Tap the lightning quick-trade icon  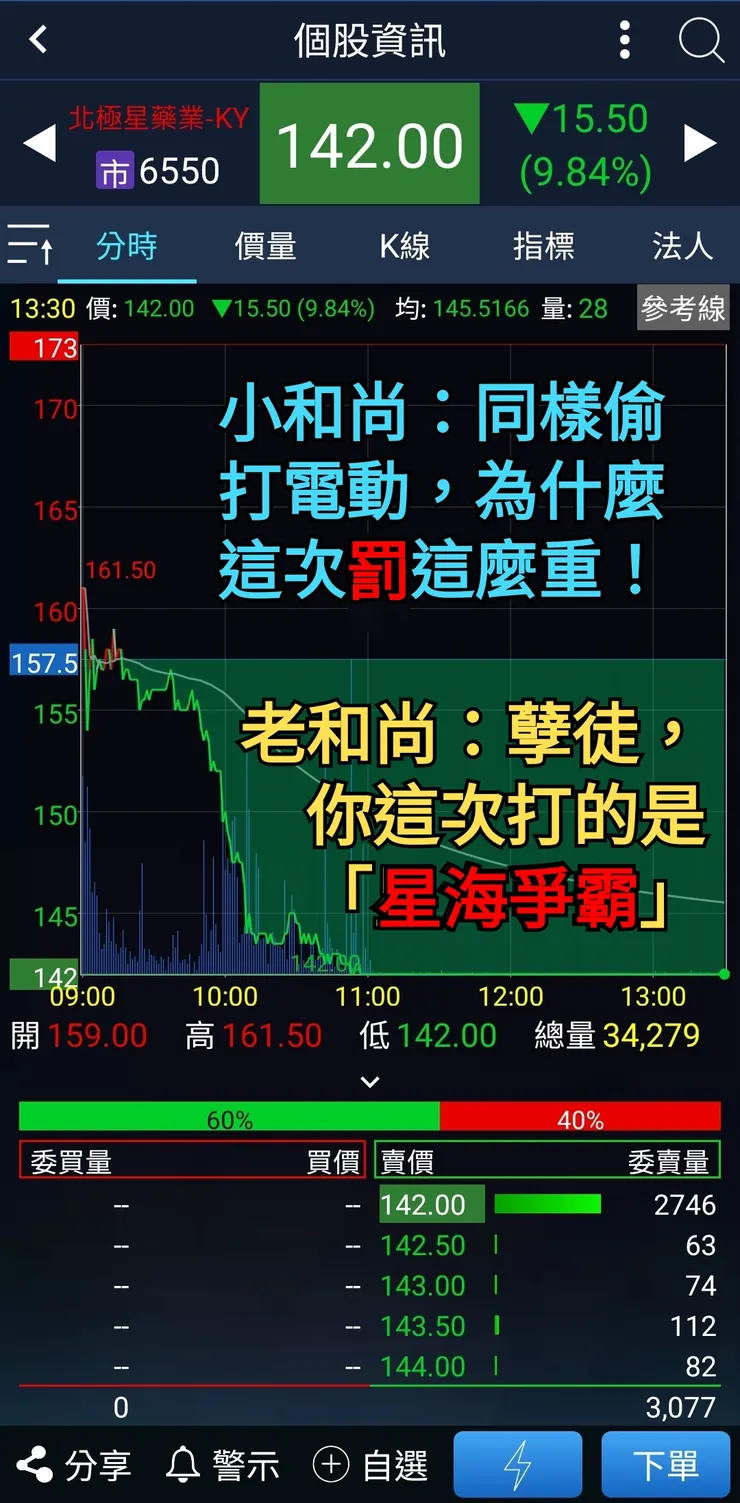[517, 1464]
